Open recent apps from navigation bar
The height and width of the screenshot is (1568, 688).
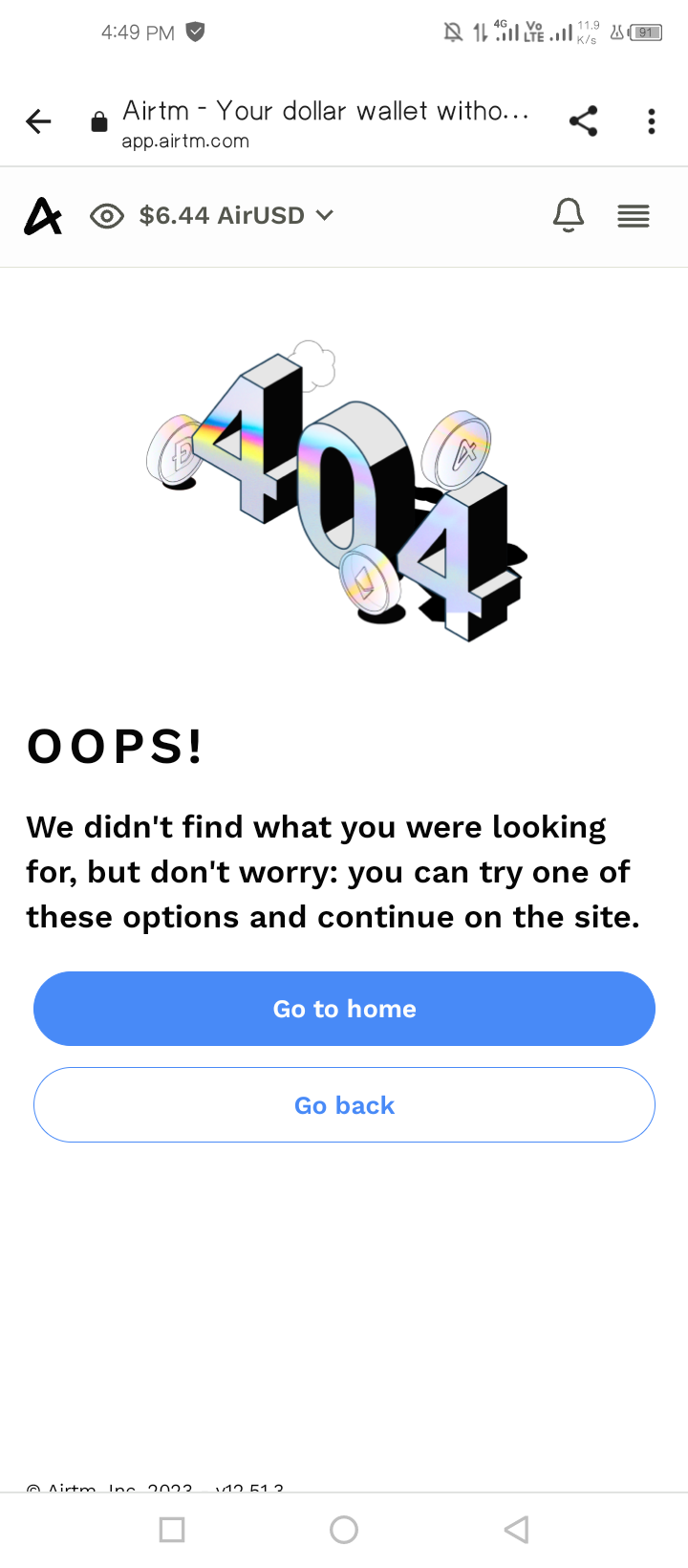[172, 1530]
